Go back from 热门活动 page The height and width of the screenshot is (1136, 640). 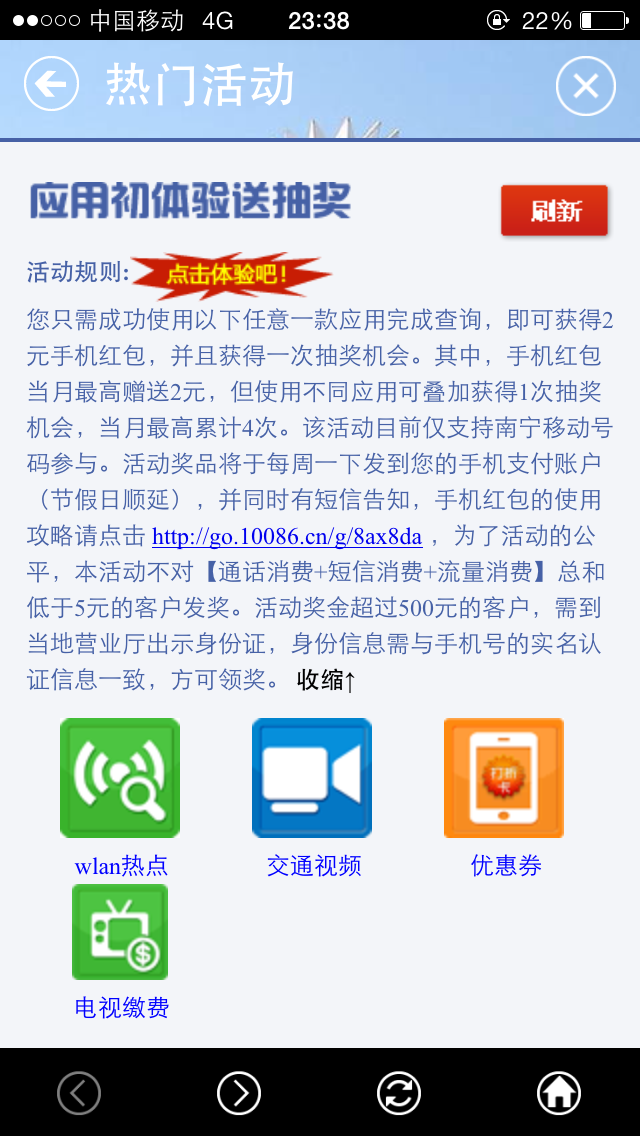point(51,85)
